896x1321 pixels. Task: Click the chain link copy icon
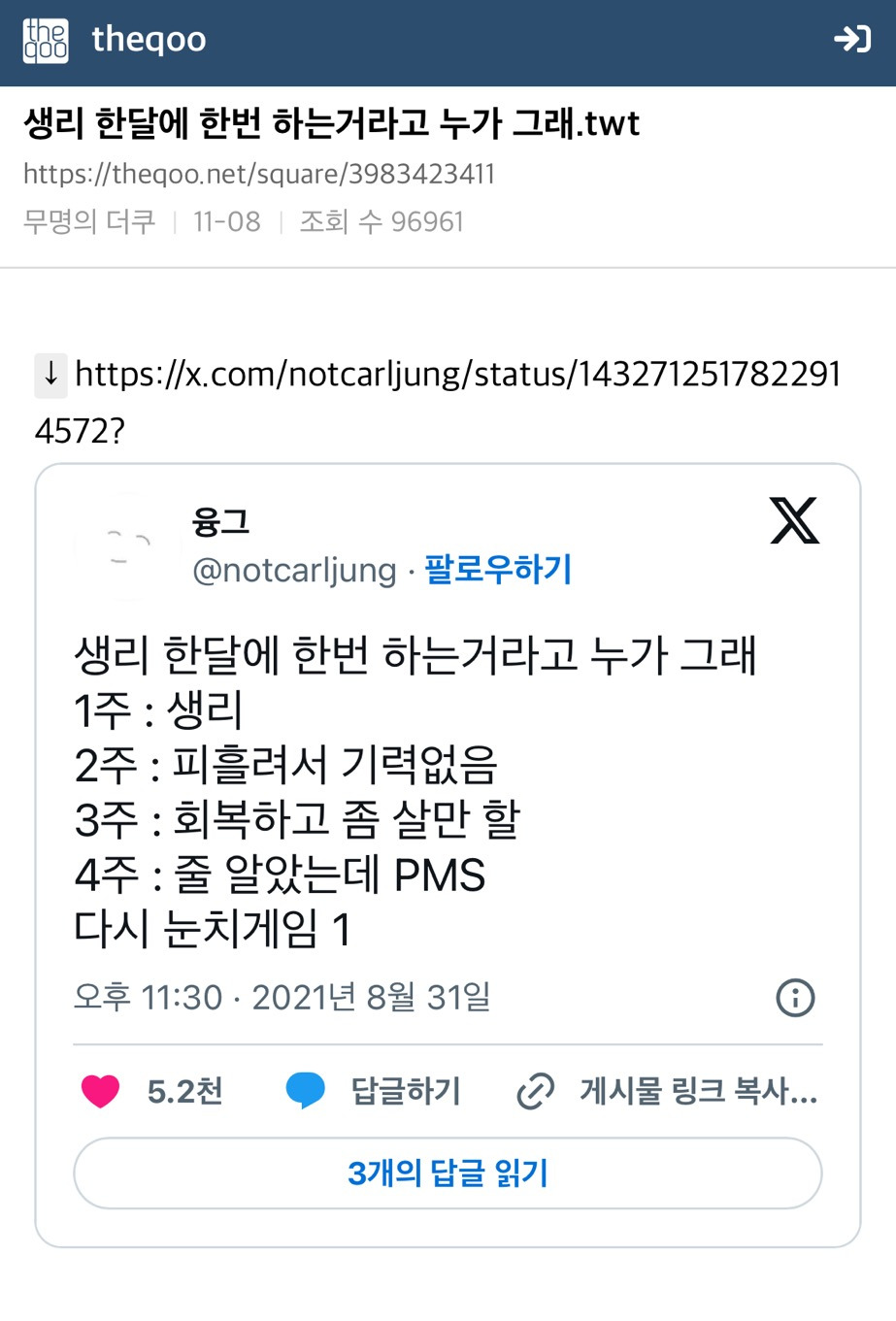(533, 1091)
